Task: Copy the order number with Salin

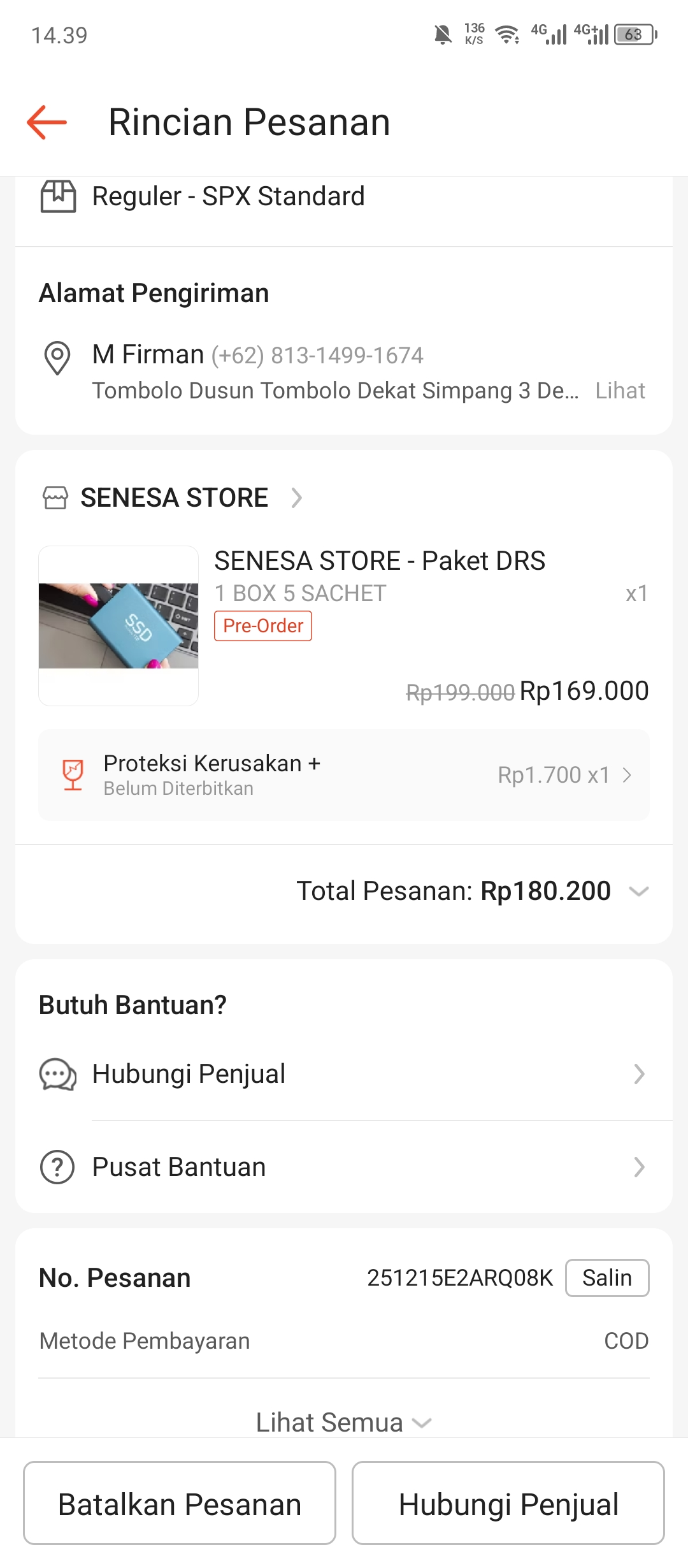Action: tap(606, 1278)
